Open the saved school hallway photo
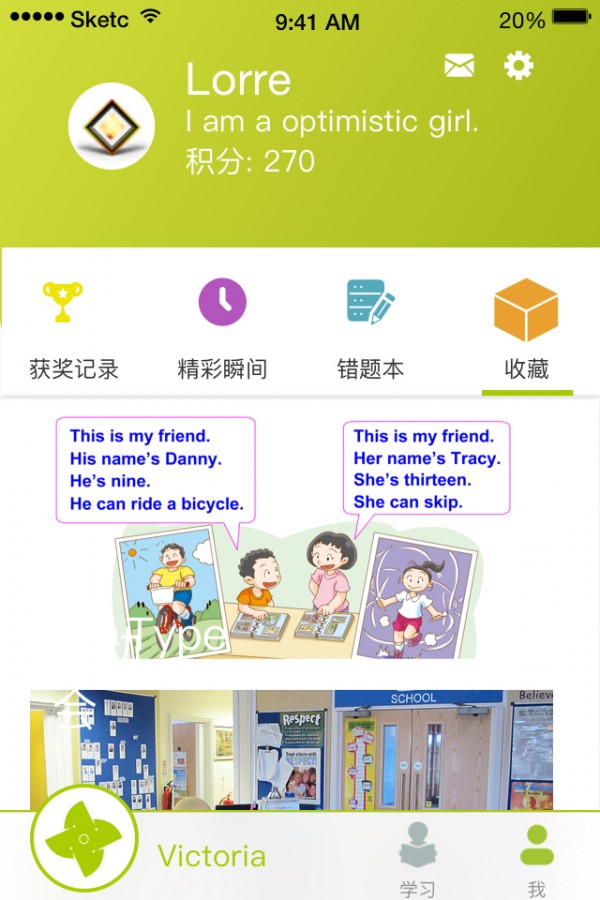 click(x=290, y=750)
